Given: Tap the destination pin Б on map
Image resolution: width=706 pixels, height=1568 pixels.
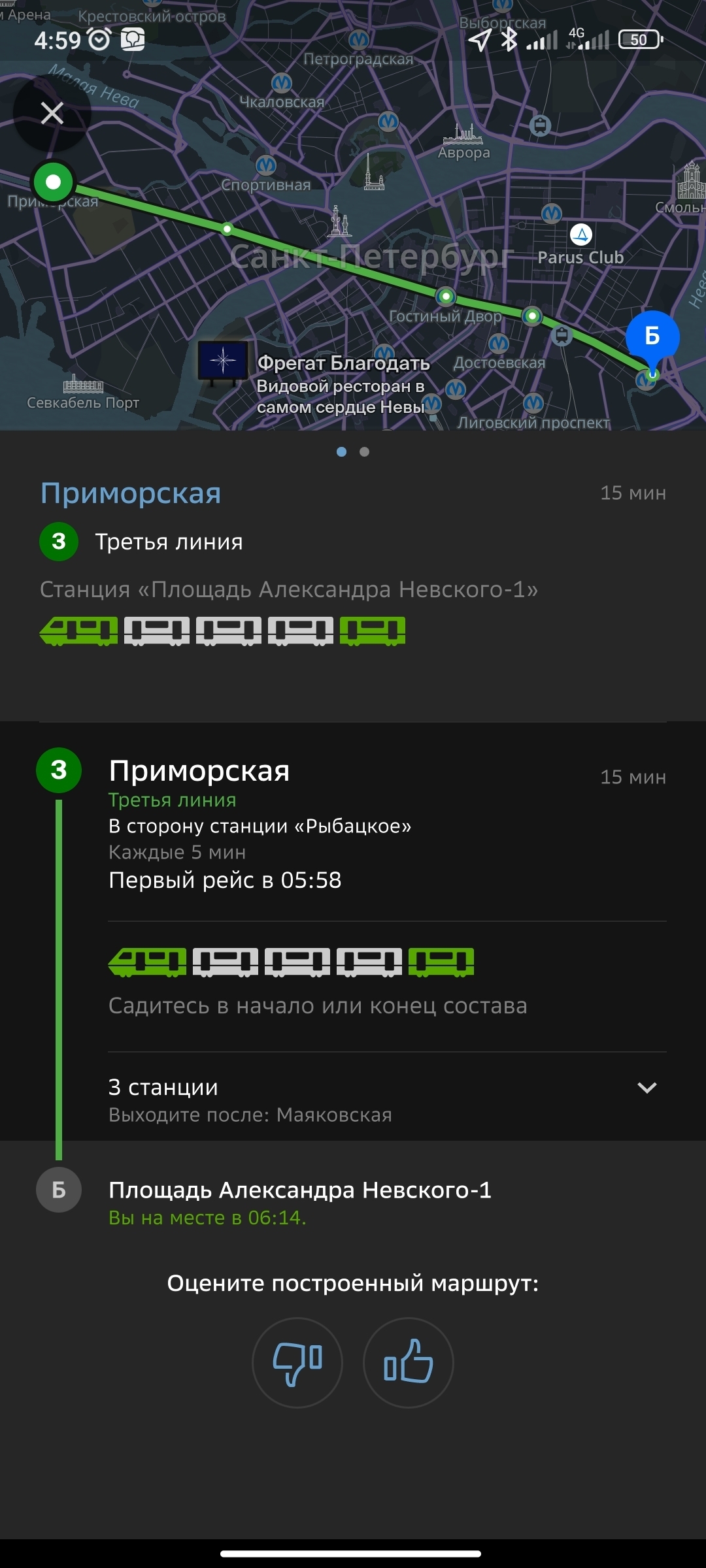Looking at the screenshot, I should tap(652, 336).
